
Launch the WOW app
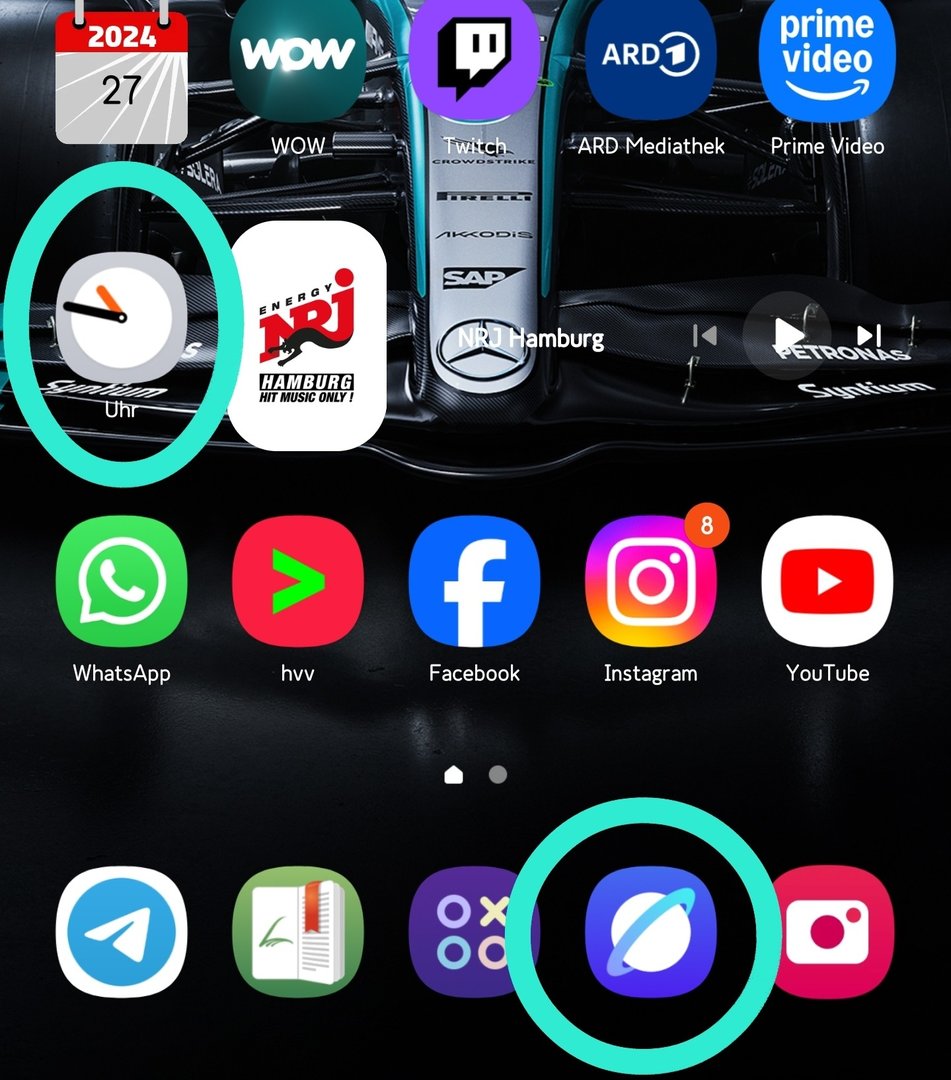tap(297, 60)
